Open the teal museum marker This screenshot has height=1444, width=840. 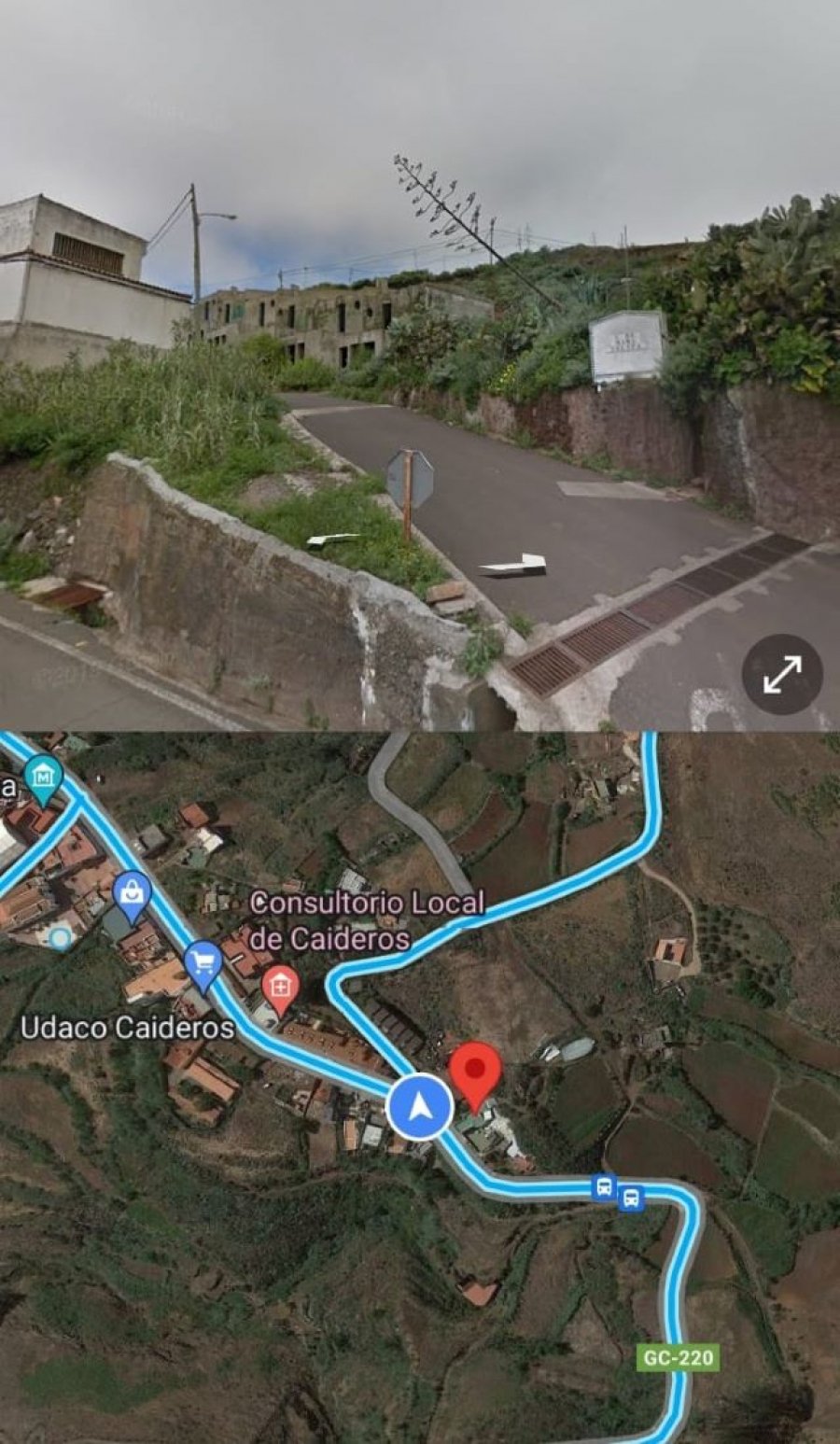[43, 777]
